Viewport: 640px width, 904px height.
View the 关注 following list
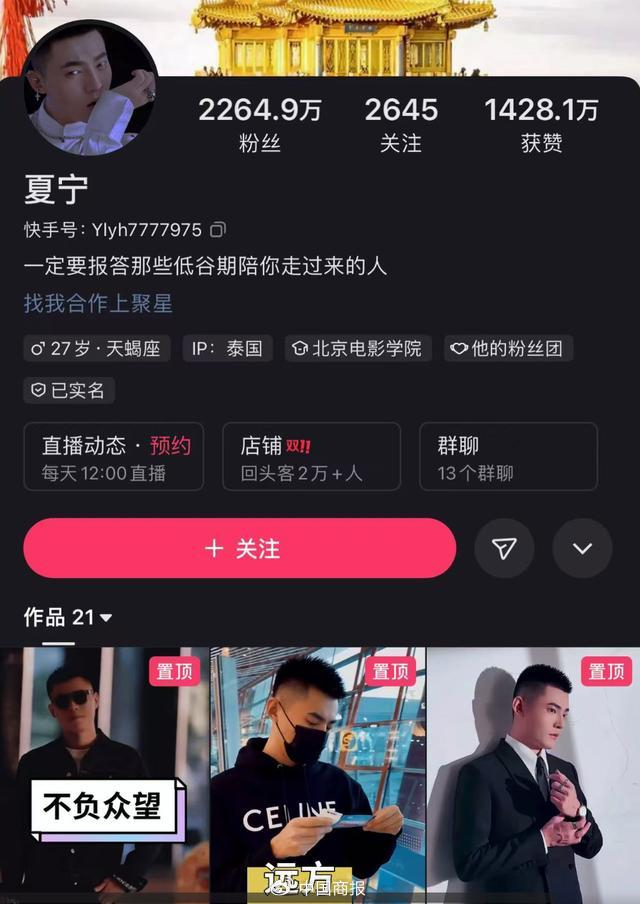click(400, 124)
